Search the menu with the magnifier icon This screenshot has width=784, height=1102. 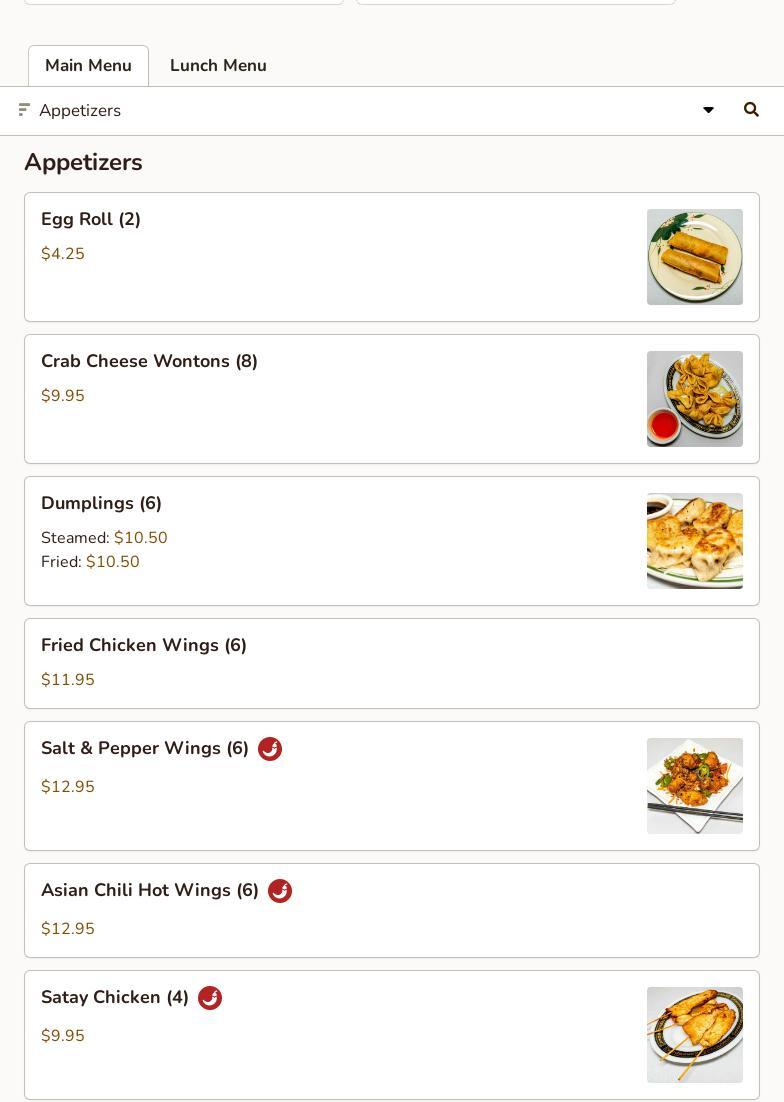click(x=751, y=110)
